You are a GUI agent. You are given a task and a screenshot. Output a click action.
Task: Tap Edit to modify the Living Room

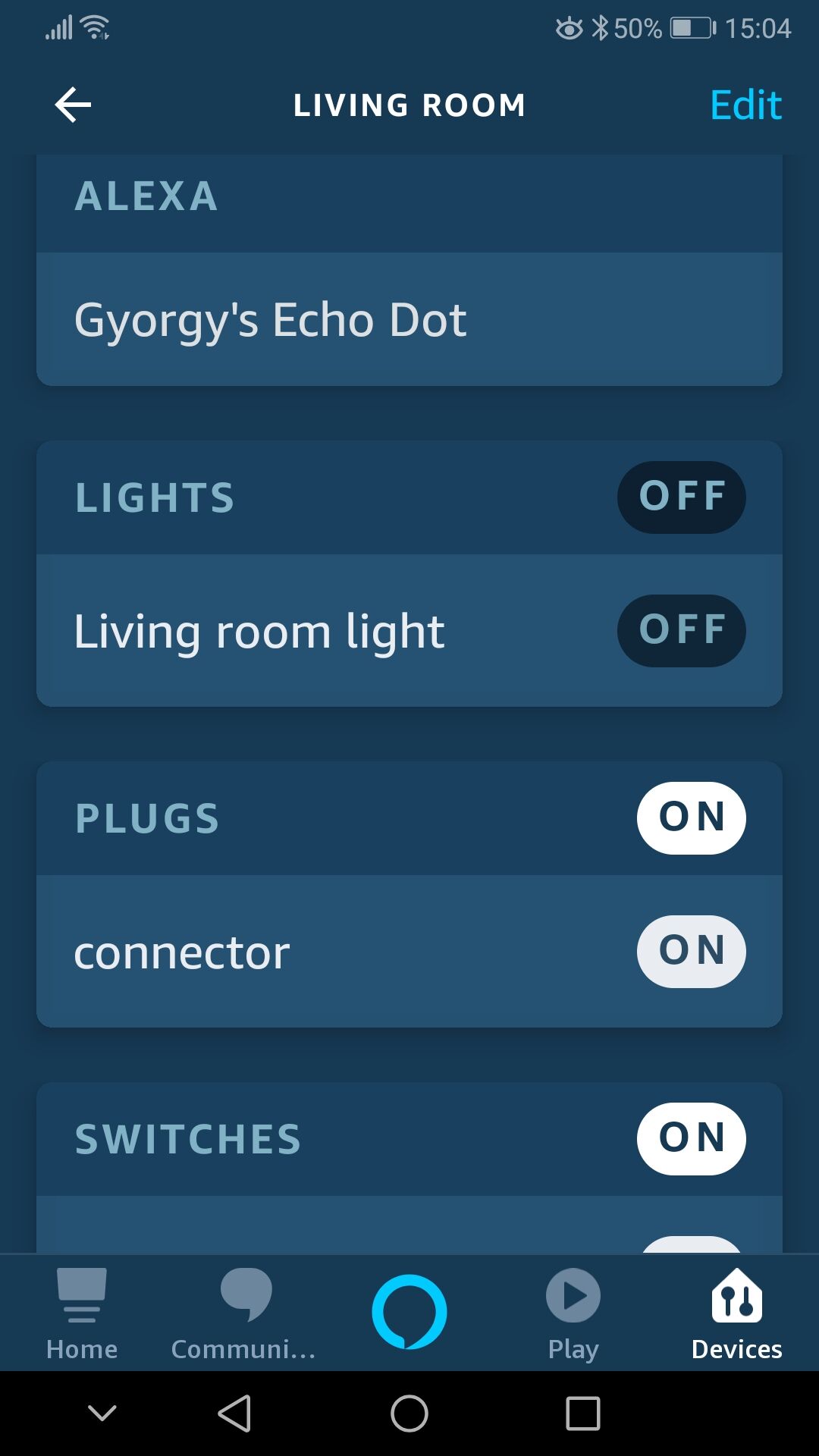click(x=745, y=105)
